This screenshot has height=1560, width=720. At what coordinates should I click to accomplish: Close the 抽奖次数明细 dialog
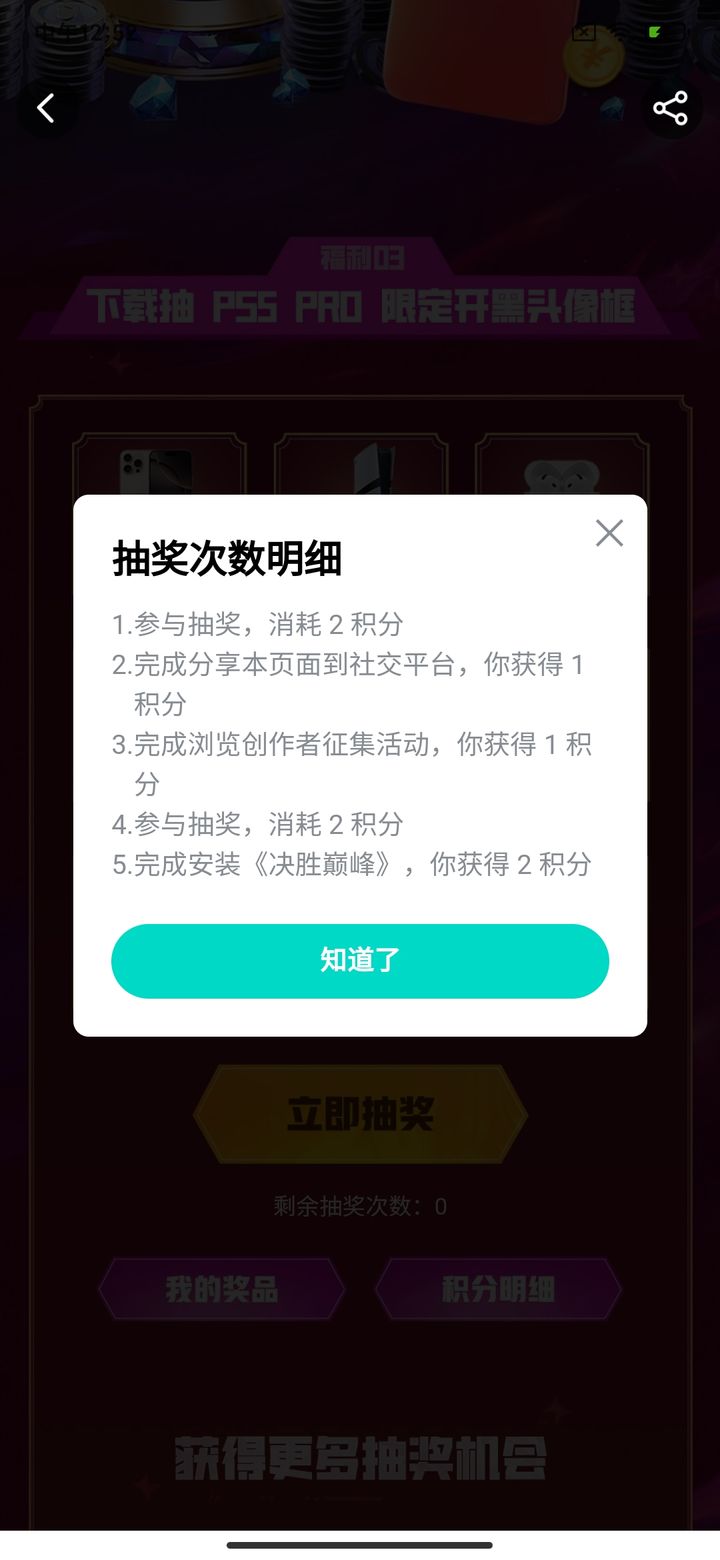[x=609, y=533]
